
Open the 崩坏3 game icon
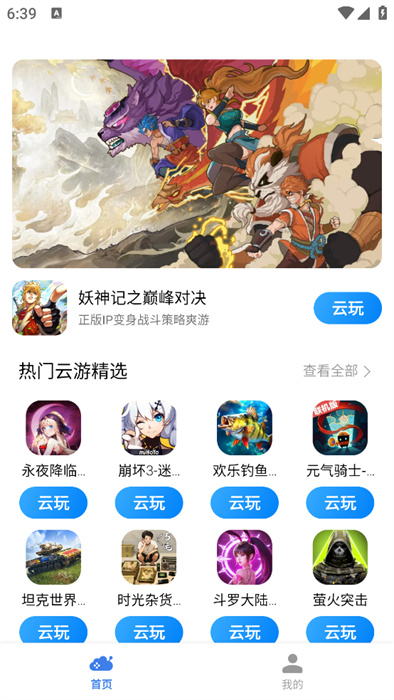pos(149,428)
